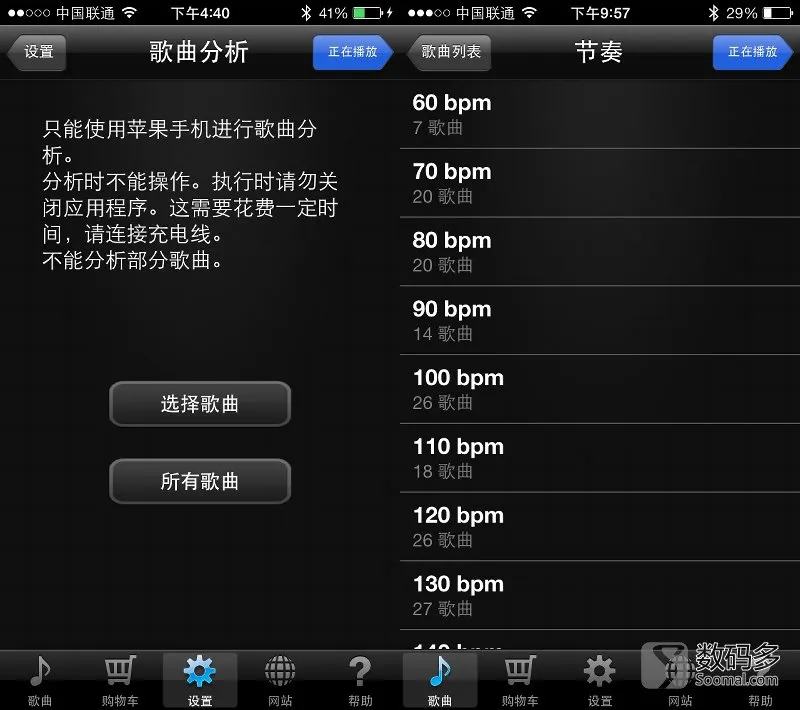Screen dimensions: 800x710
Task: Open 购物车 tab on 节奏 screen
Action: (x=520, y=680)
